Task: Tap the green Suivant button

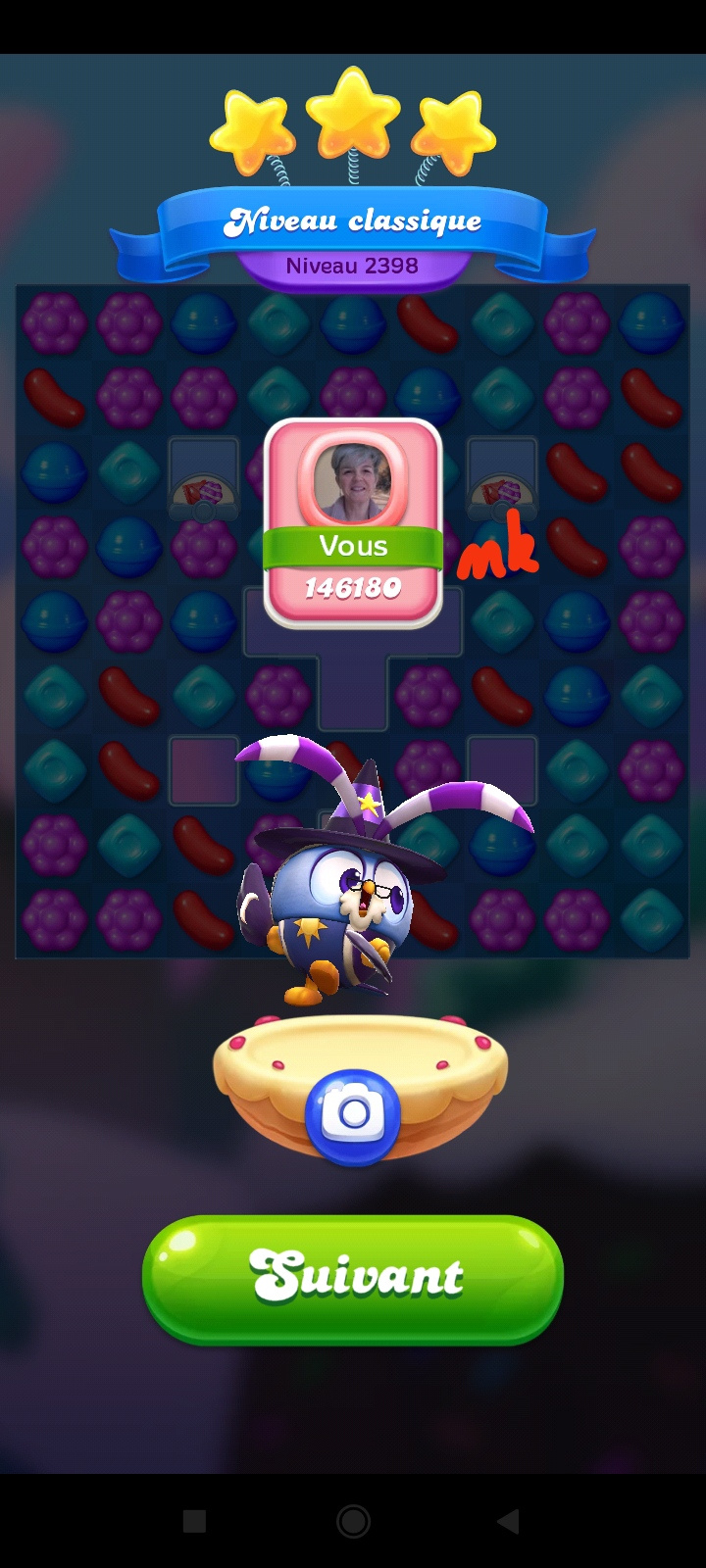Action: point(353,1278)
